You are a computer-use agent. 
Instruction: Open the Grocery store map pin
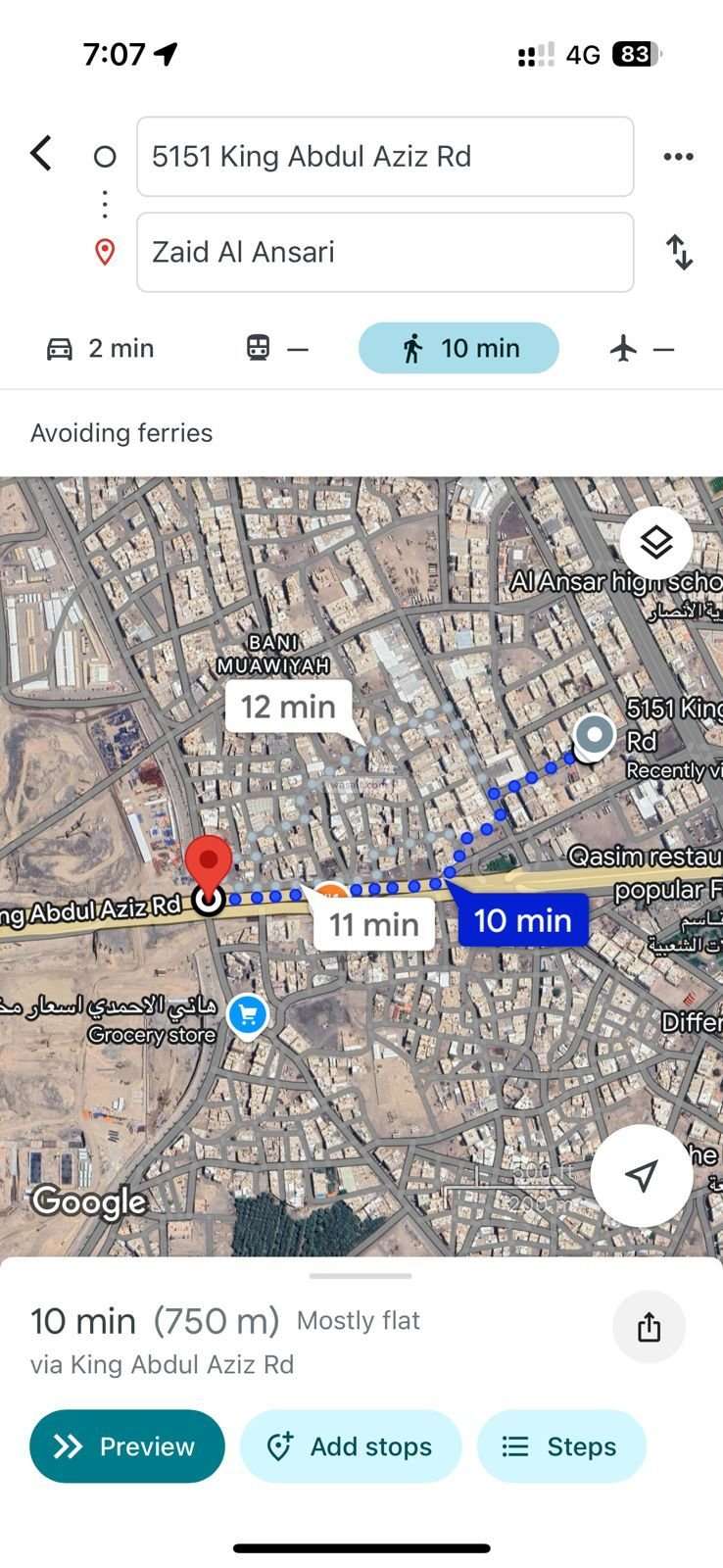247,1016
